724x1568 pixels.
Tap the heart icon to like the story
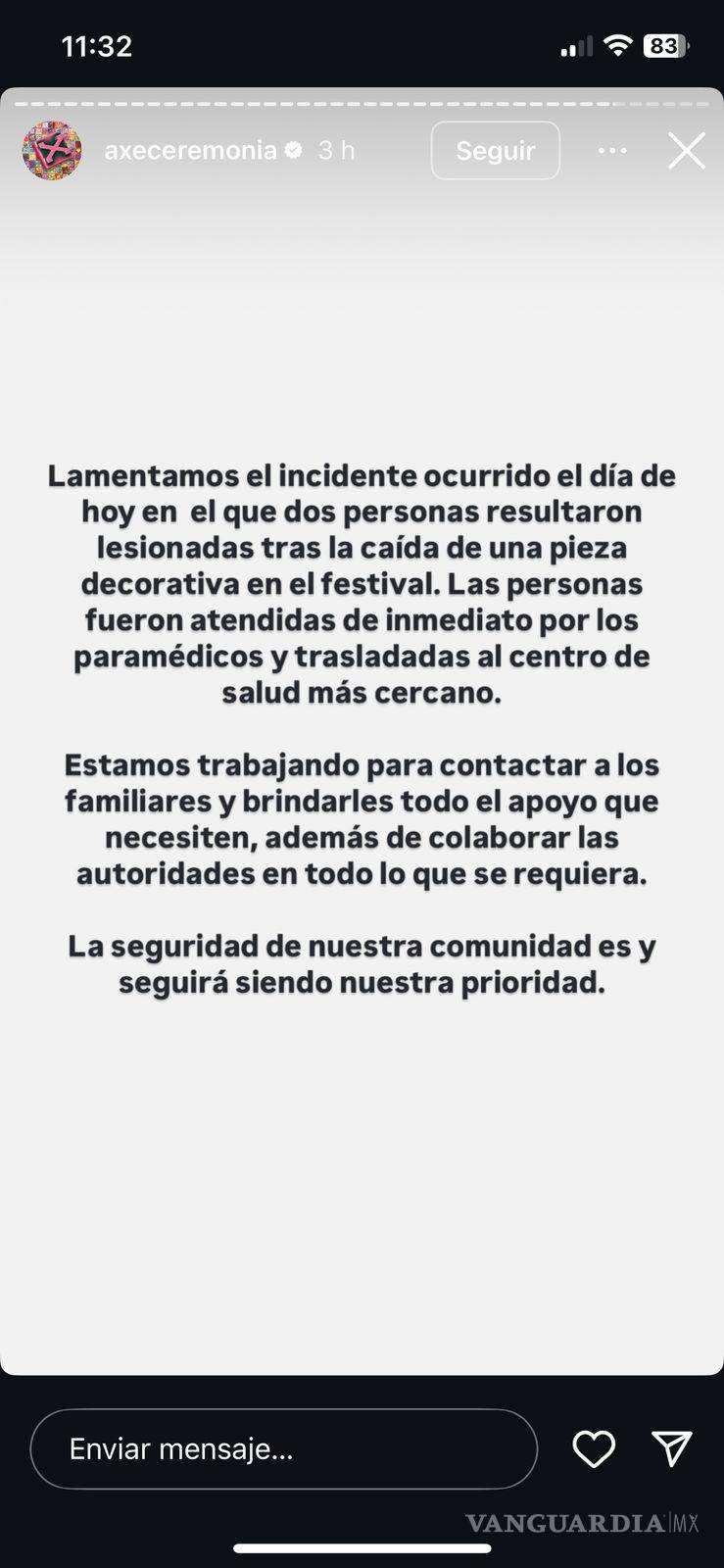tap(594, 1448)
